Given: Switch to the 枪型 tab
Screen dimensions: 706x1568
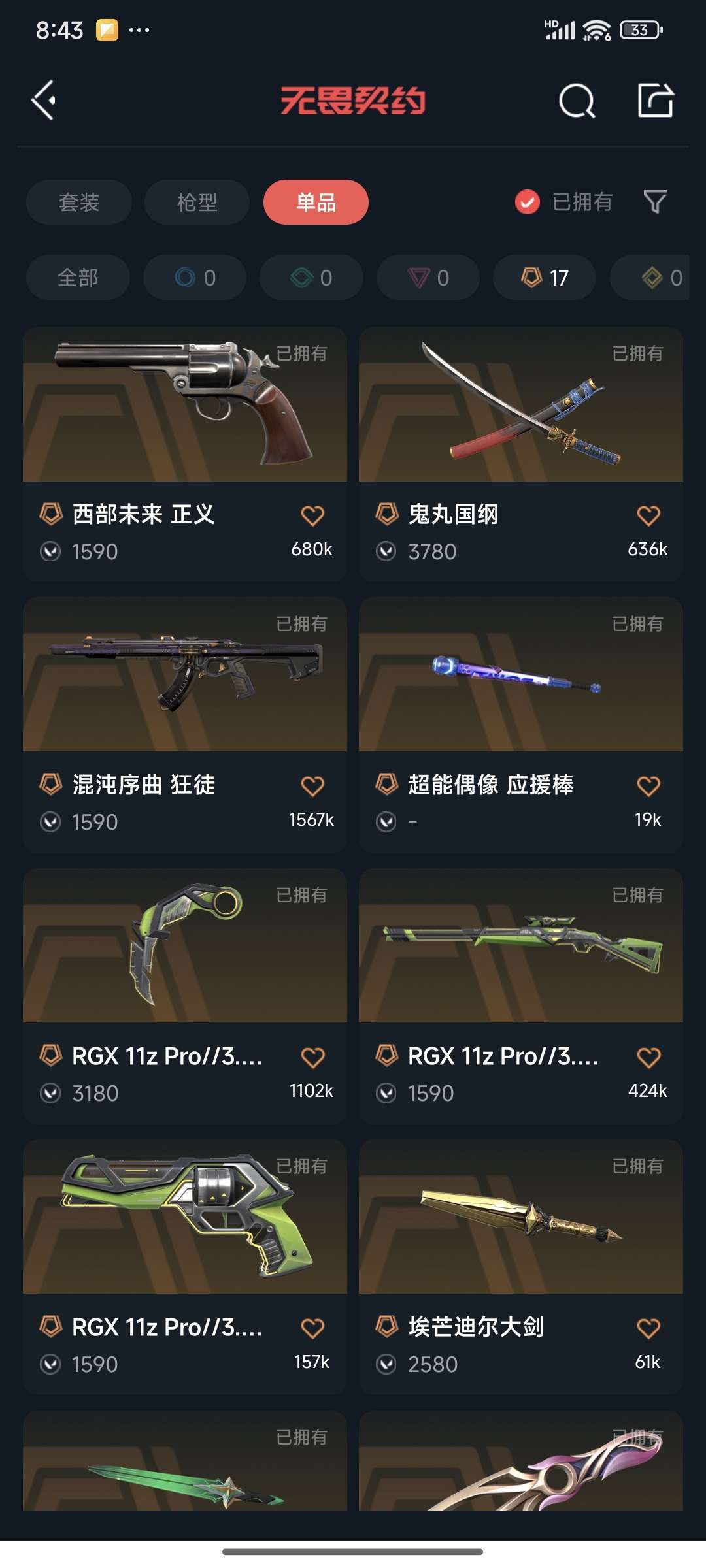Looking at the screenshot, I should coord(197,202).
